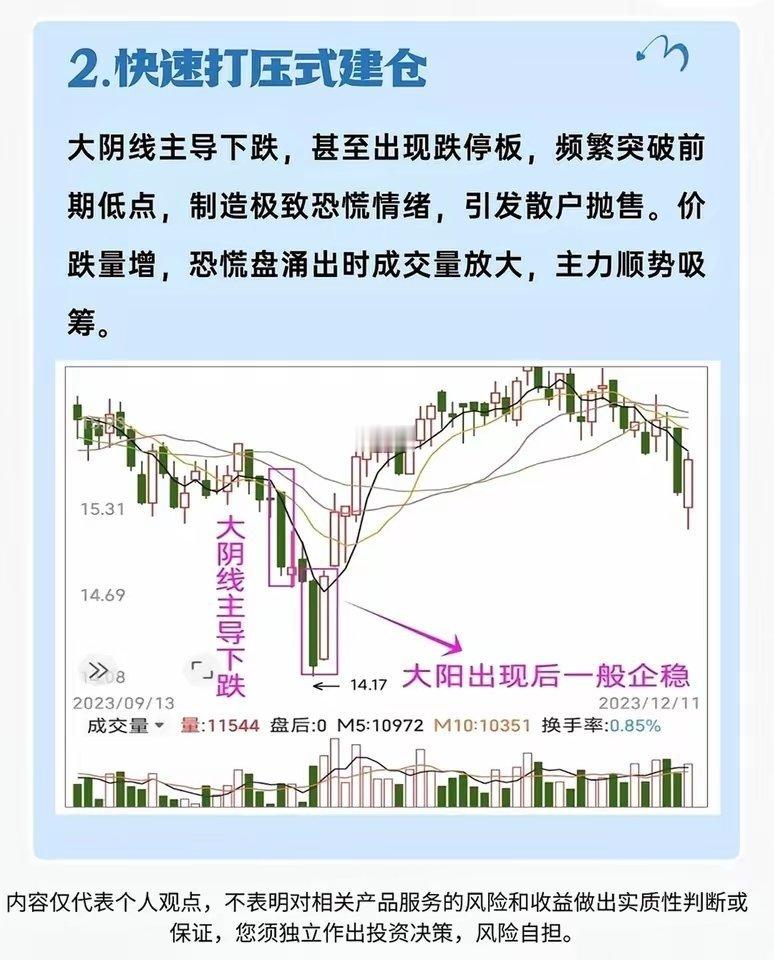This screenshot has width=774, height=960.
Task: Select the 量 volume indicator label
Action: [x=190, y=727]
